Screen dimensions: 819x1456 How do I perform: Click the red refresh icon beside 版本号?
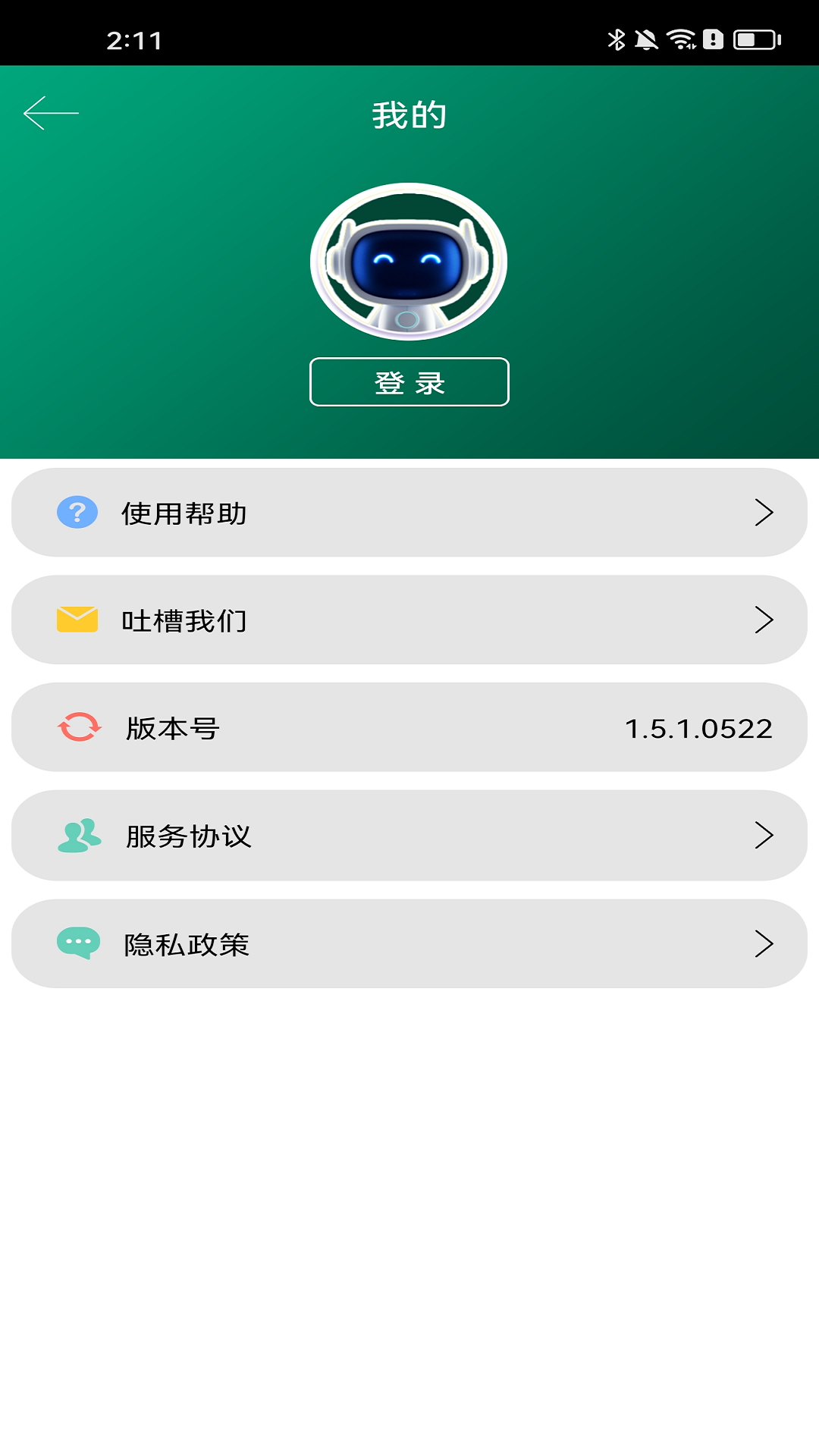tap(77, 728)
